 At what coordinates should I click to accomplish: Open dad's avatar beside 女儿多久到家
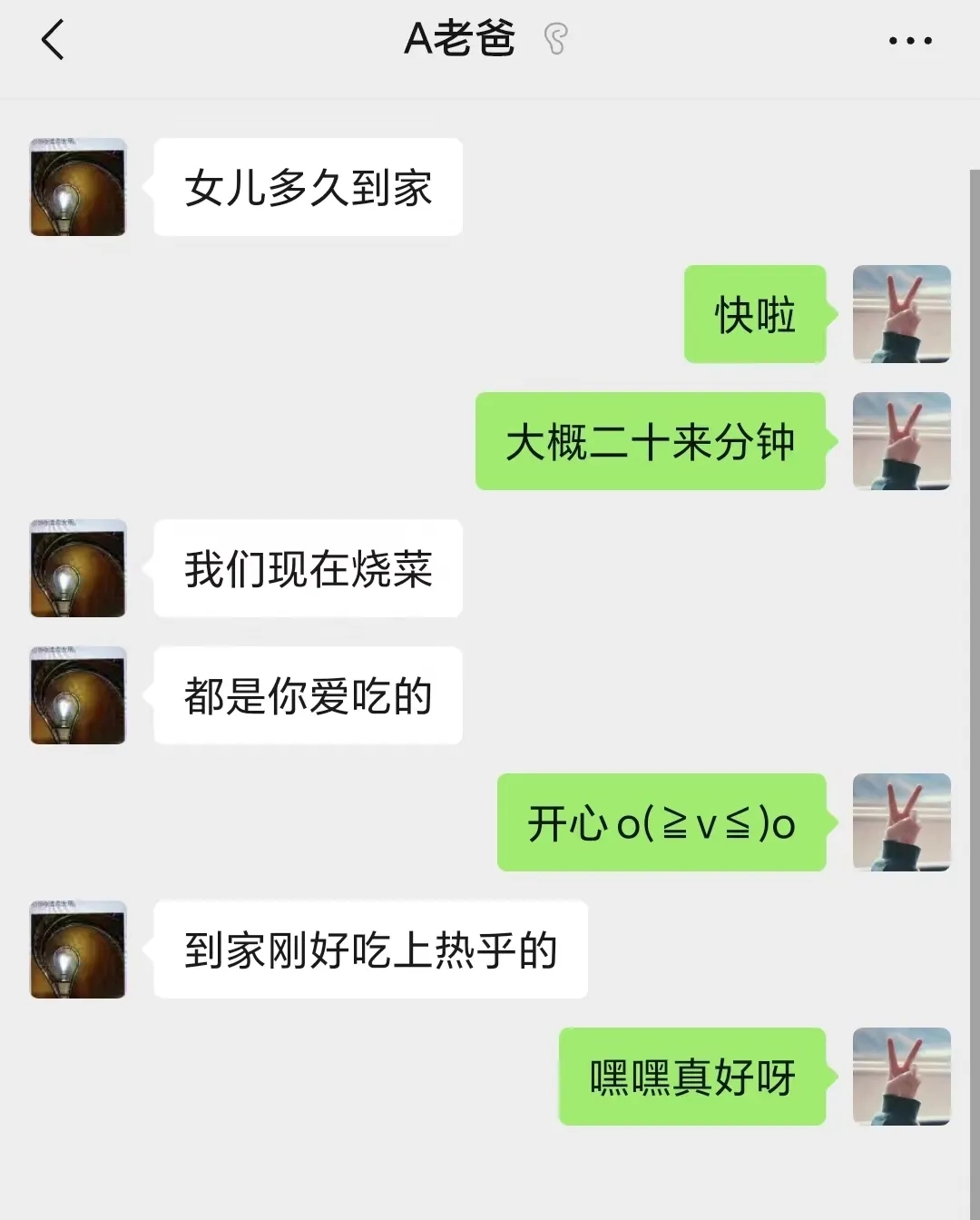pos(78,187)
